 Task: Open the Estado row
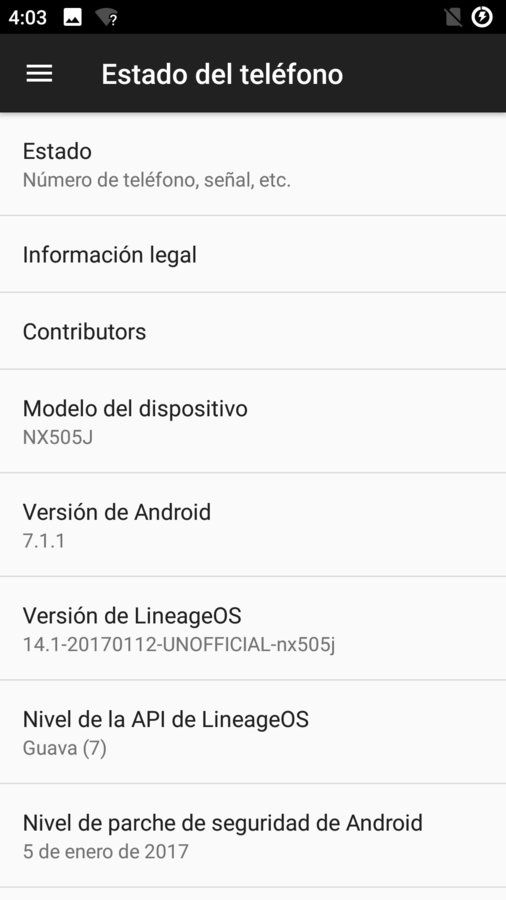point(253,164)
